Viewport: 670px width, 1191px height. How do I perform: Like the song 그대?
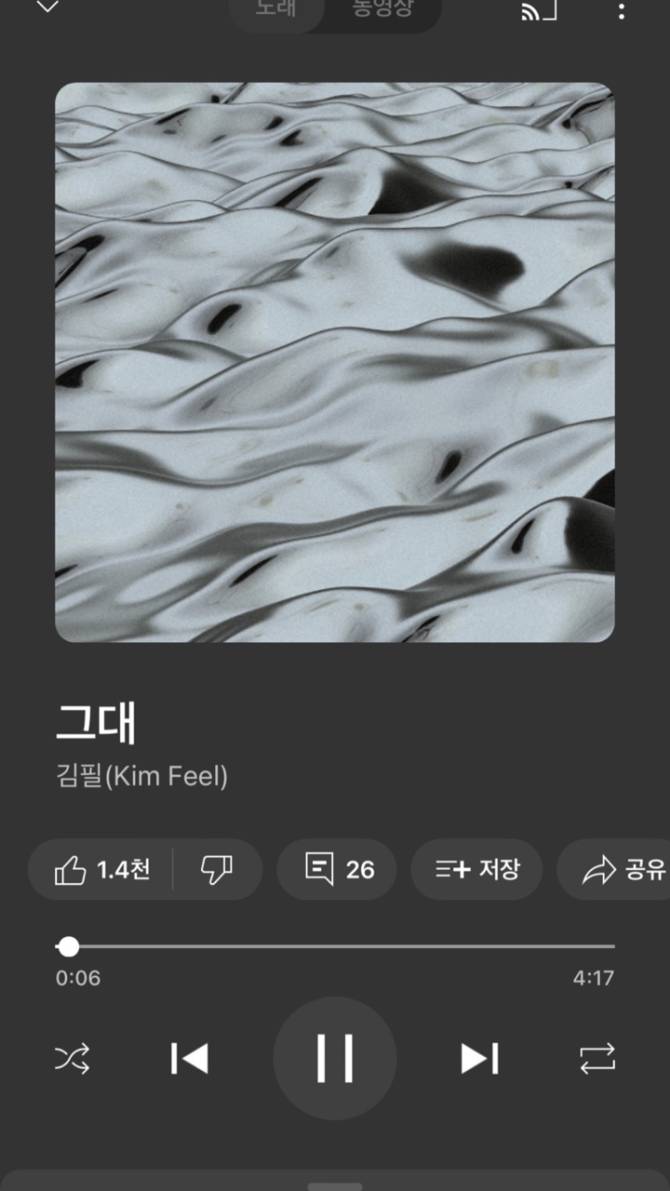101,869
